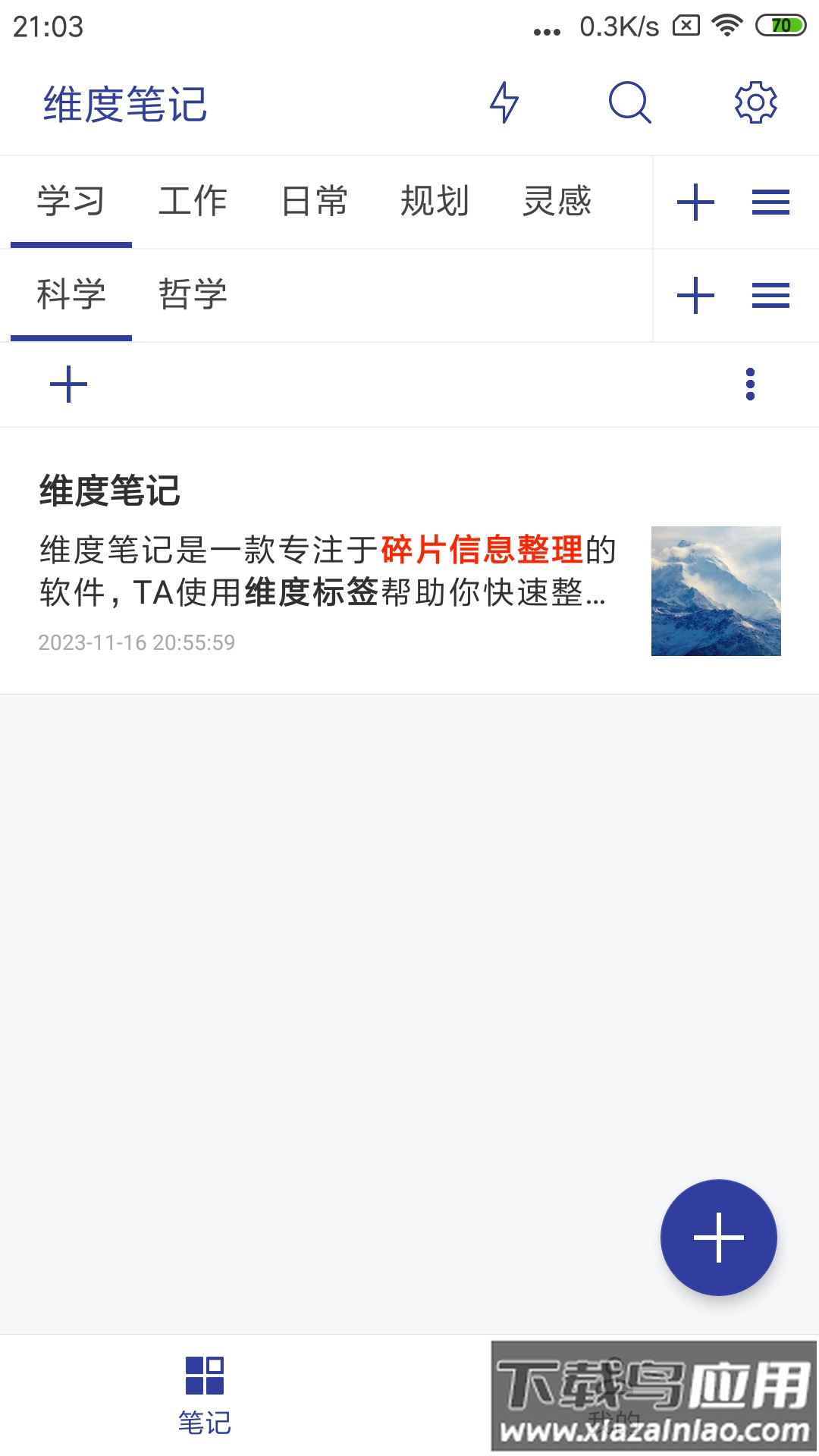This screenshot has width=819, height=1456.
Task: Add a tag using the lone plus below 科学
Action: tap(68, 384)
